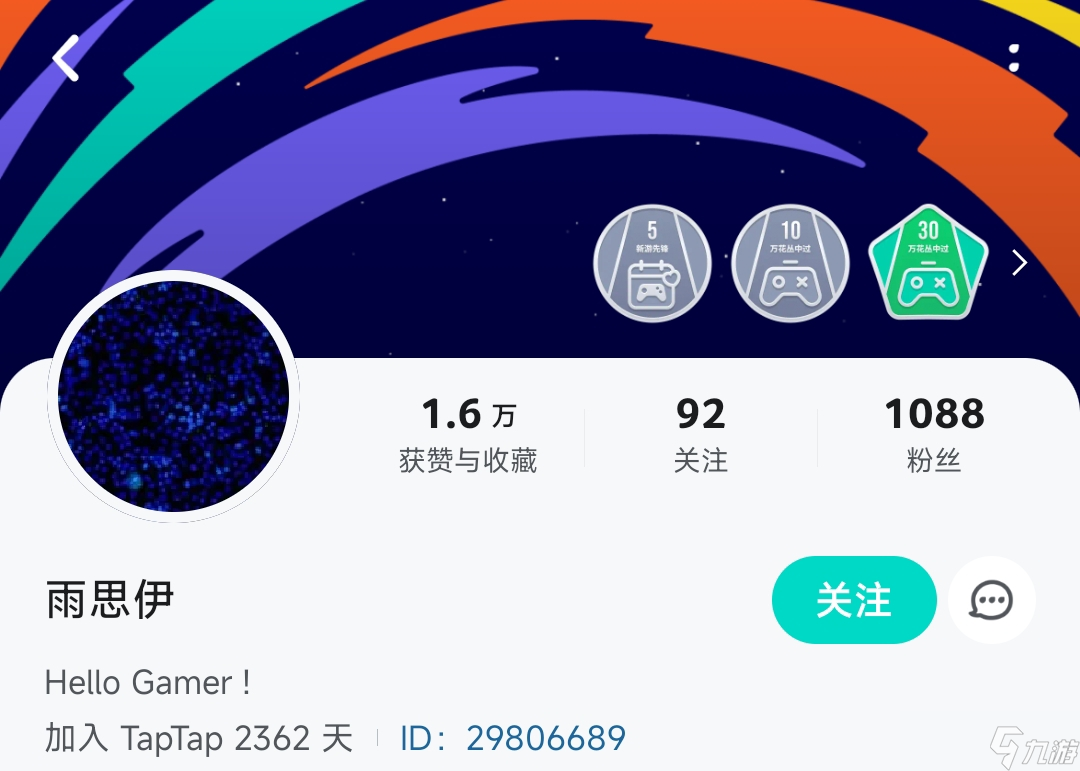View the profile avatar picture
This screenshot has width=1080, height=771.
click(173, 397)
